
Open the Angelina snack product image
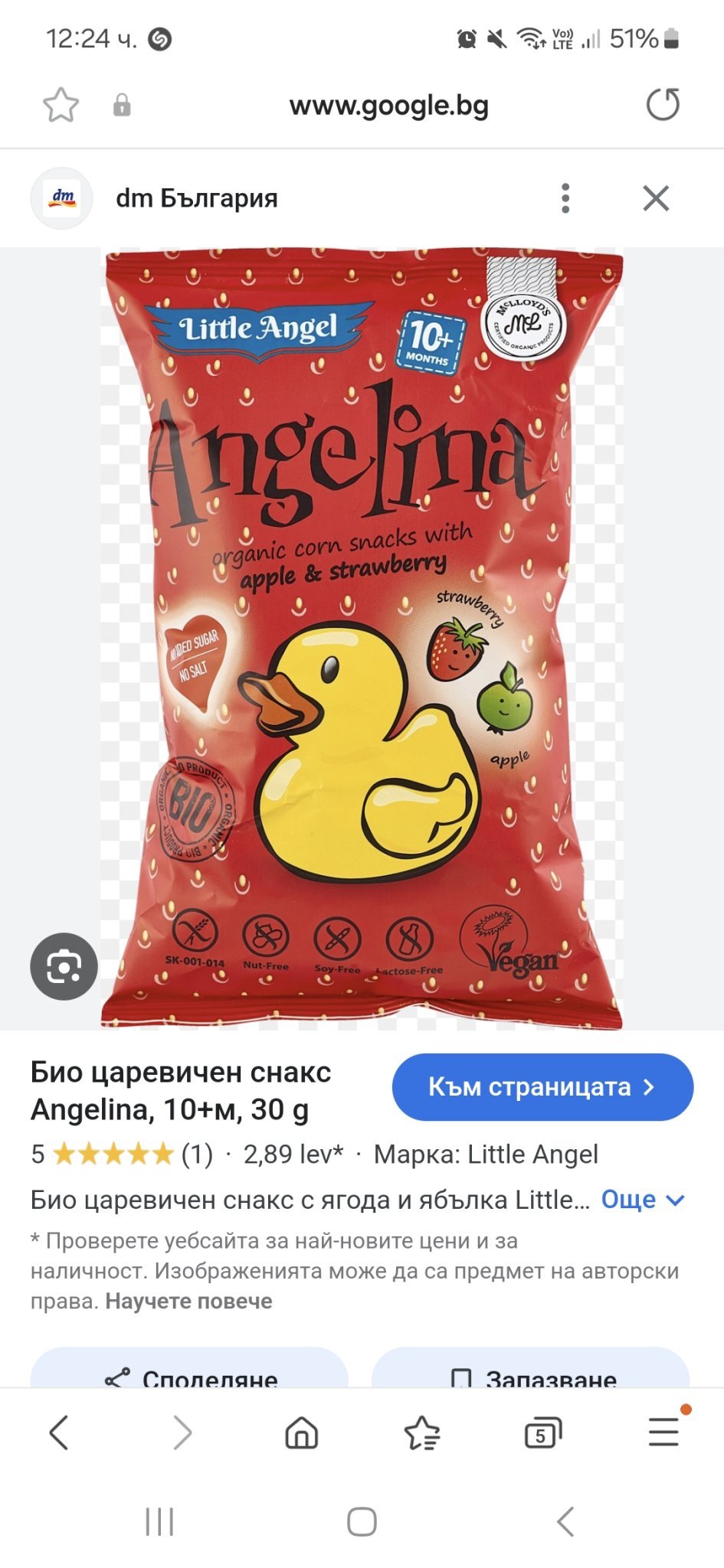(x=362, y=638)
